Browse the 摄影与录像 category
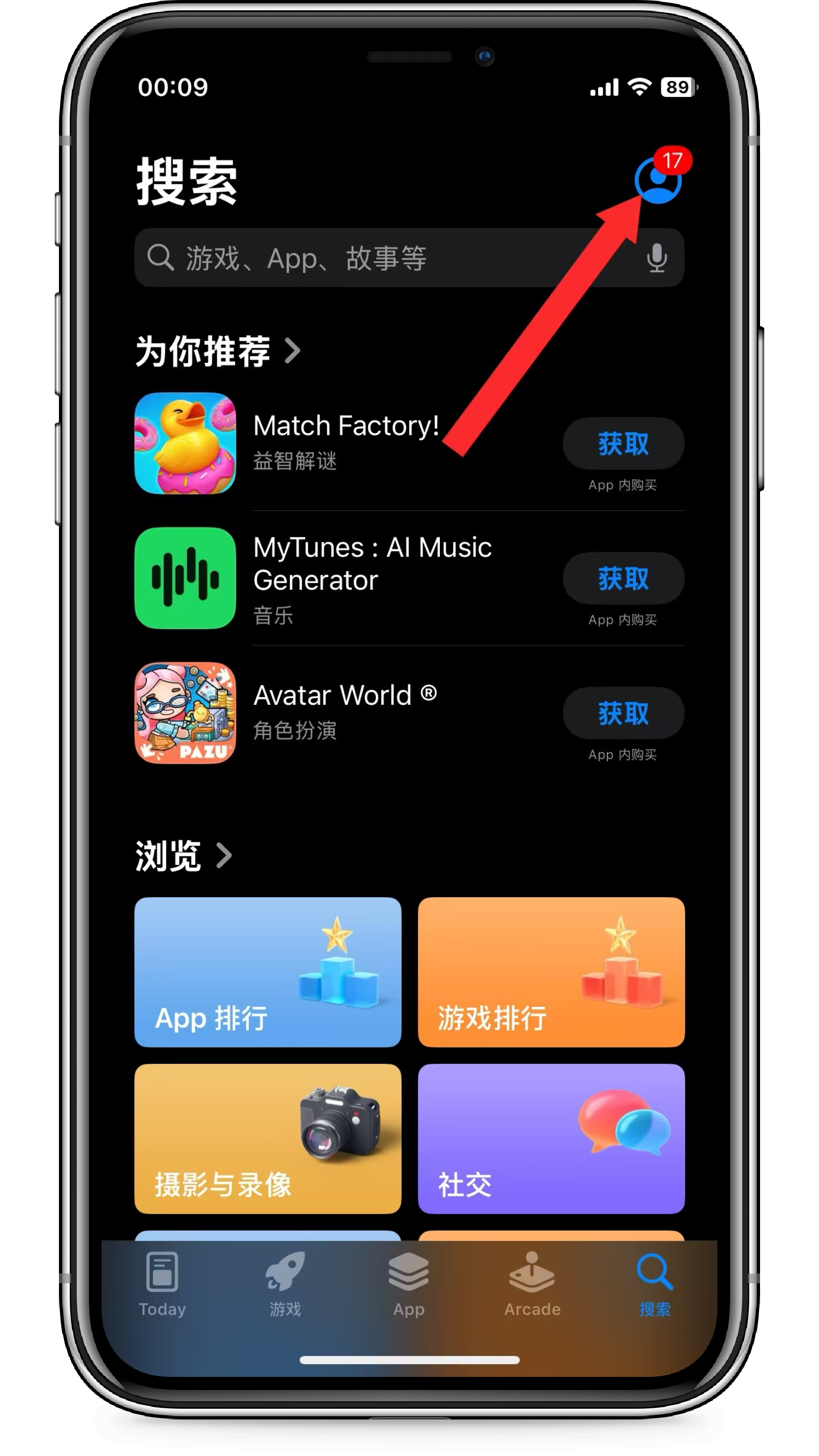The height and width of the screenshot is (1456, 819). click(x=267, y=1138)
